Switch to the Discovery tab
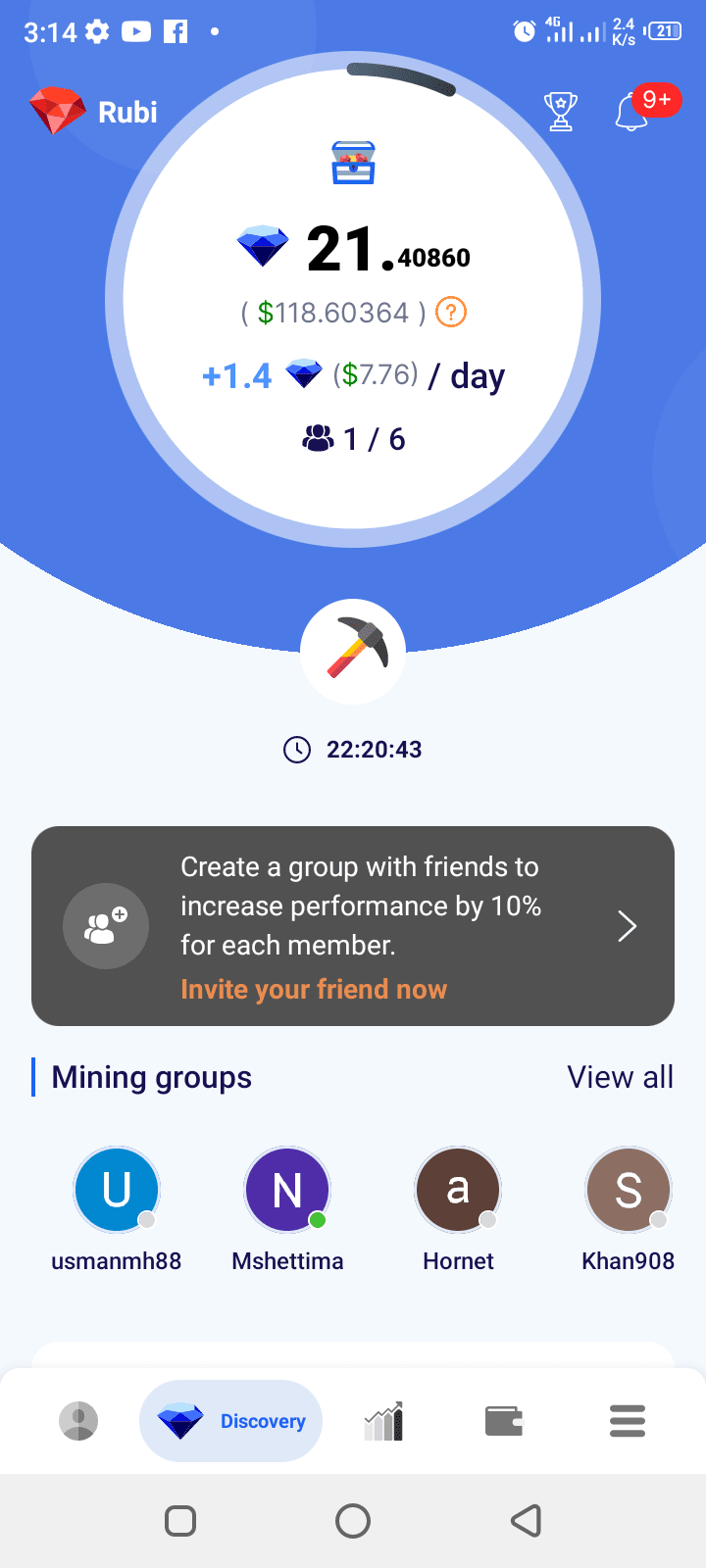 click(x=231, y=1420)
